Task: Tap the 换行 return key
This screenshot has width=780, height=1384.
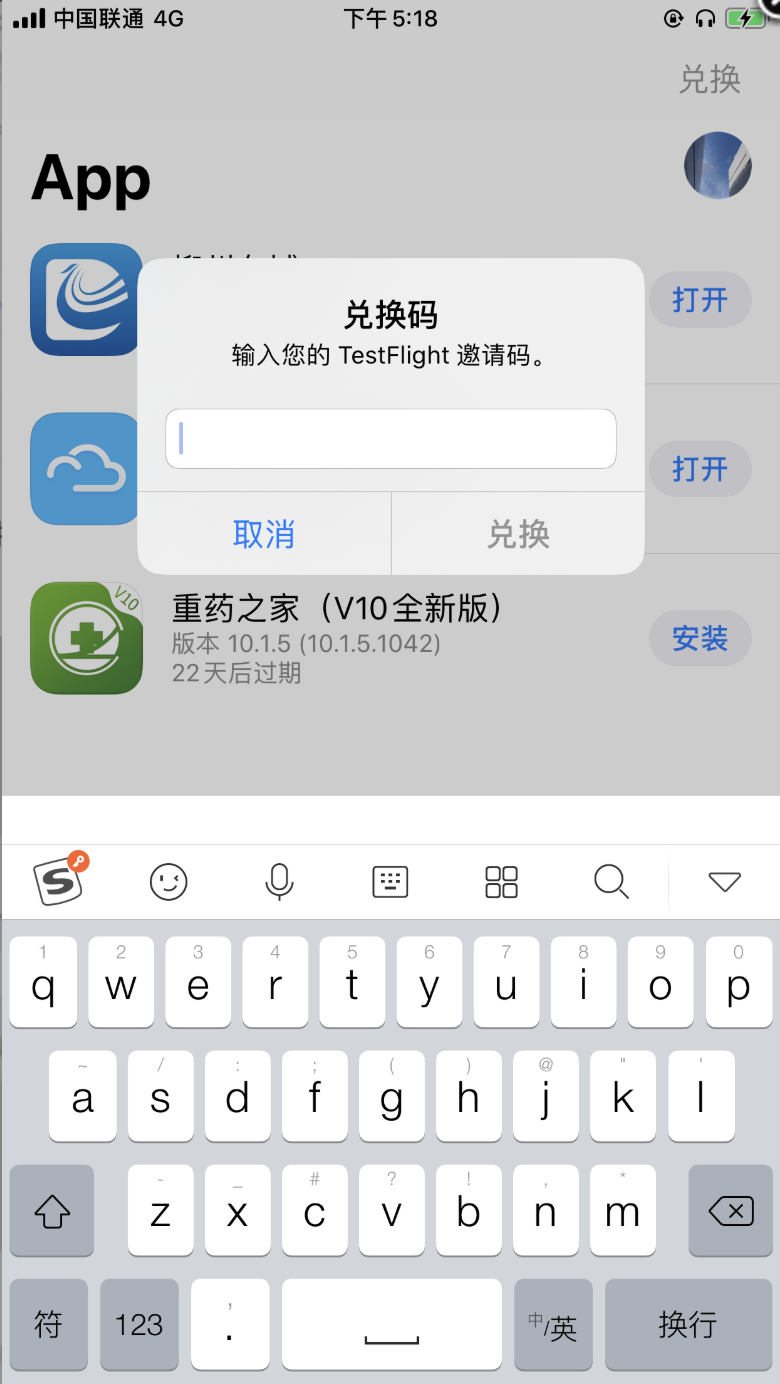Action: click(x=688, y=1325)
